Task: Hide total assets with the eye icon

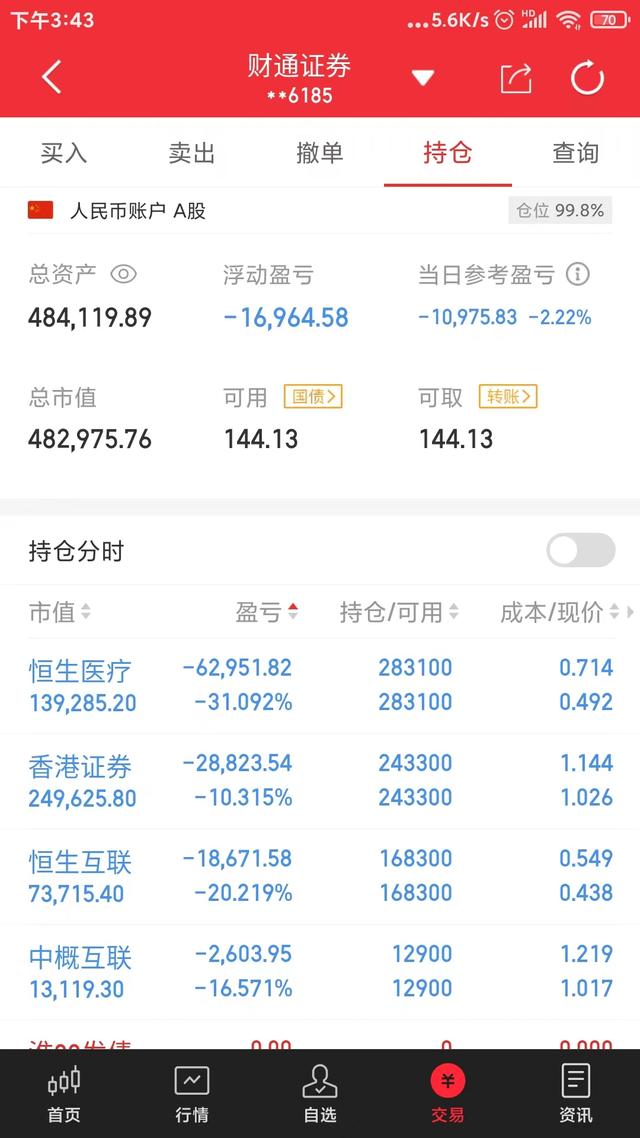Action: [x=123, y=274]
